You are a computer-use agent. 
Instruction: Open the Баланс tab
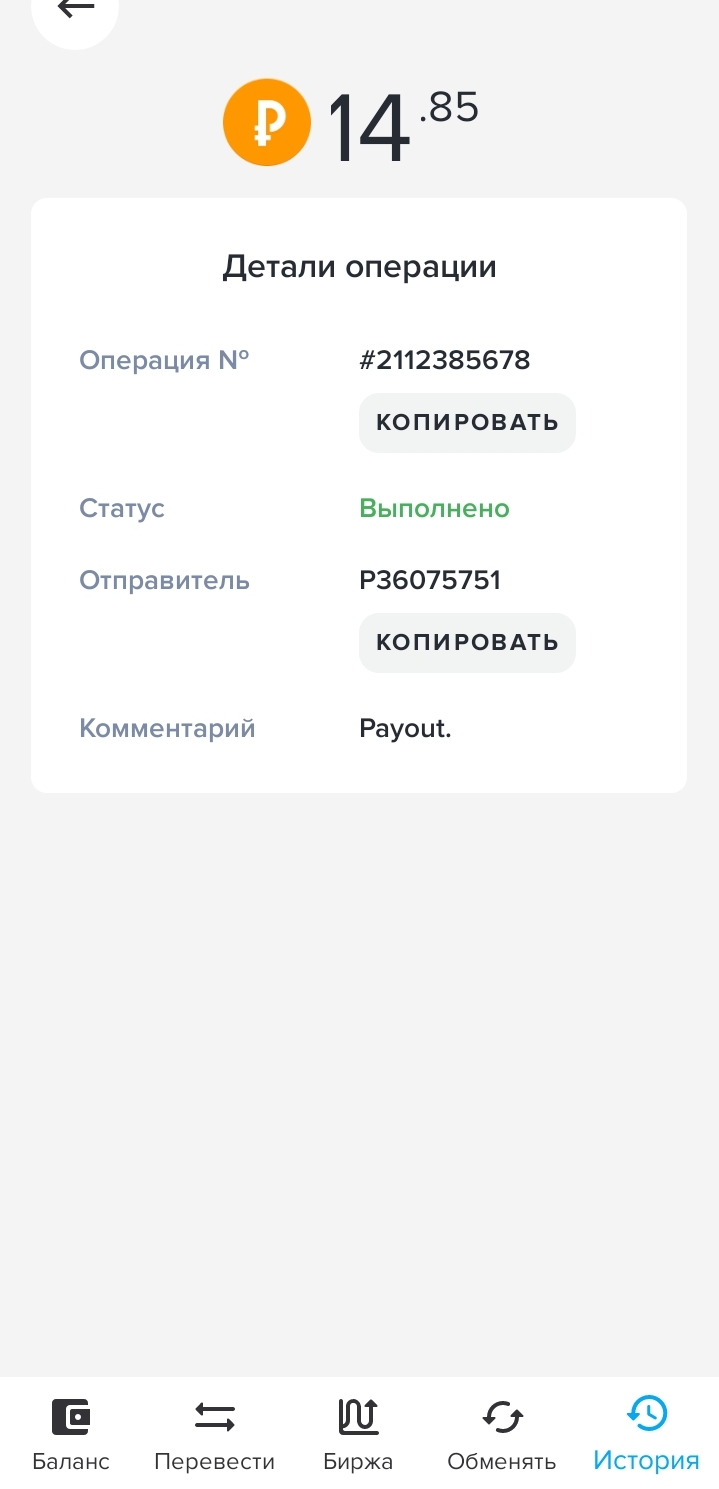coord(71,1434)
